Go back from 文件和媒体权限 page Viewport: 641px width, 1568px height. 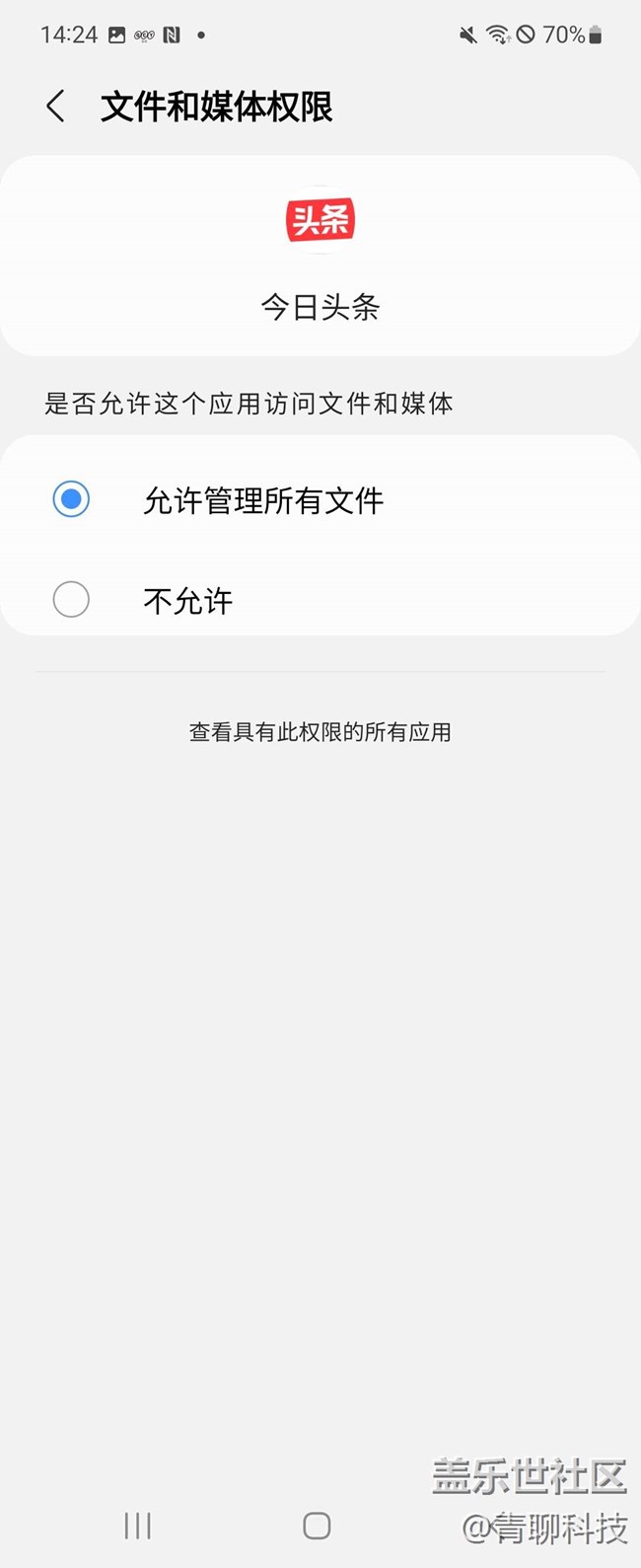[56, 107]
